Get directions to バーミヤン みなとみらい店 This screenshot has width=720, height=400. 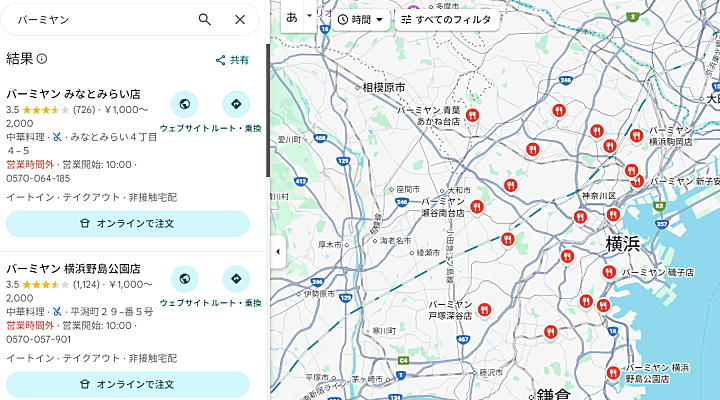pyautogui.click(x=236, y=104)
